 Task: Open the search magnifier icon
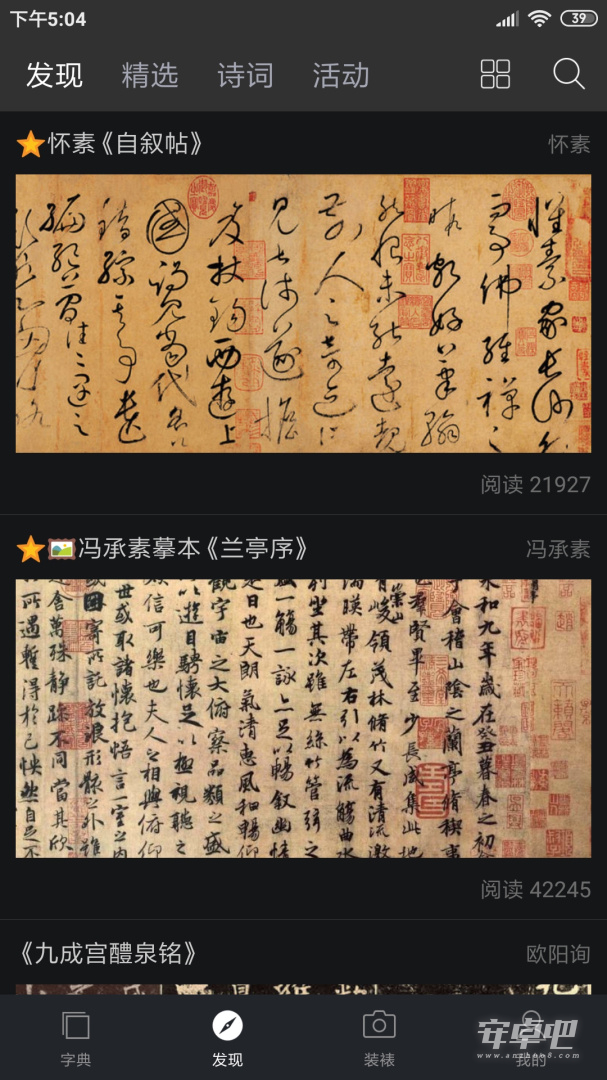[x=568, y=74]
